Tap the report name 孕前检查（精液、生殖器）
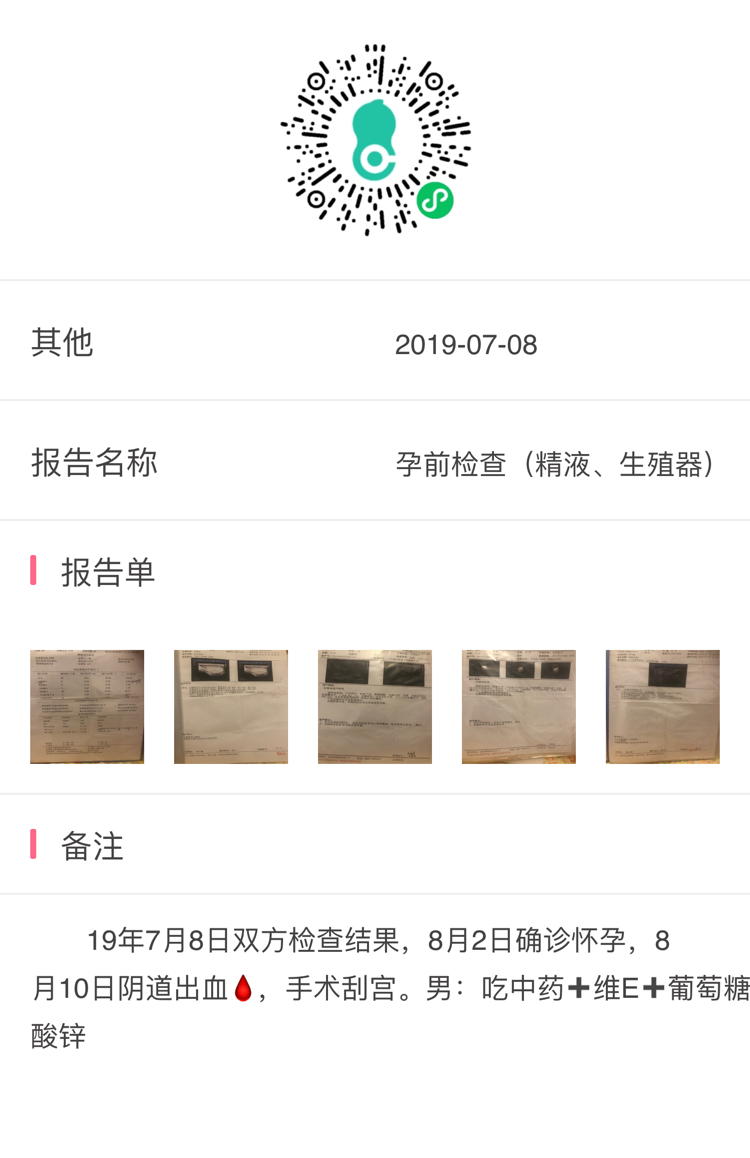The height and width of the screenshot is (1158, 750). coord(555,461)
